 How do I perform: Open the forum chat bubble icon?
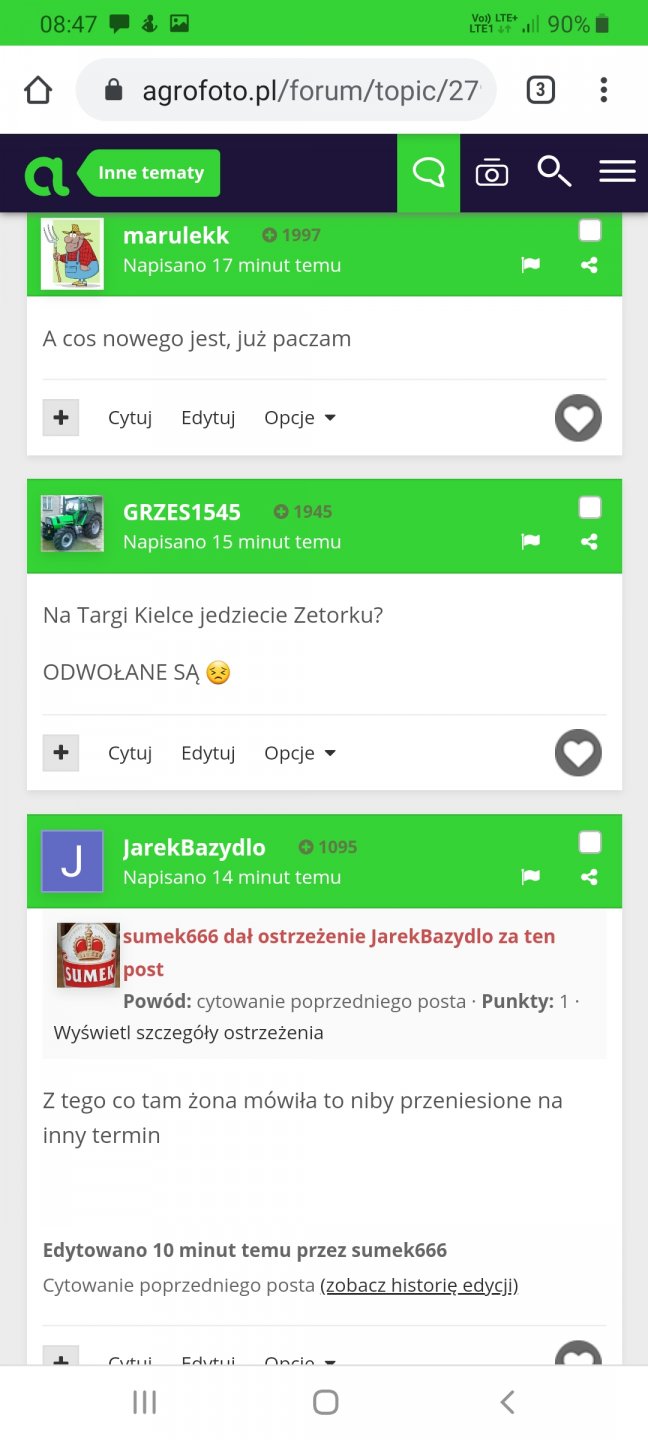point(428,173)
